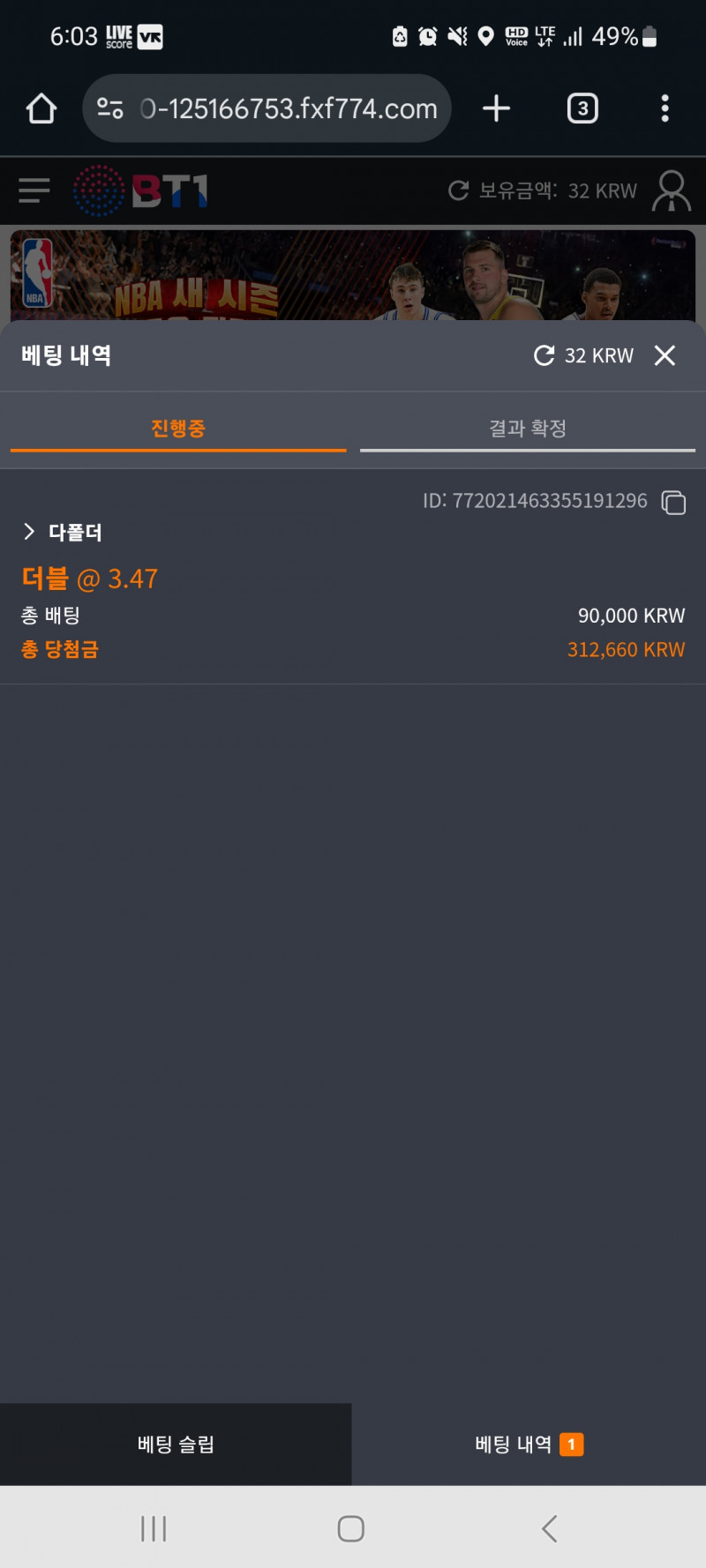Go back using system navigation
706x1568 pixels.
(x=549, y=1528)
